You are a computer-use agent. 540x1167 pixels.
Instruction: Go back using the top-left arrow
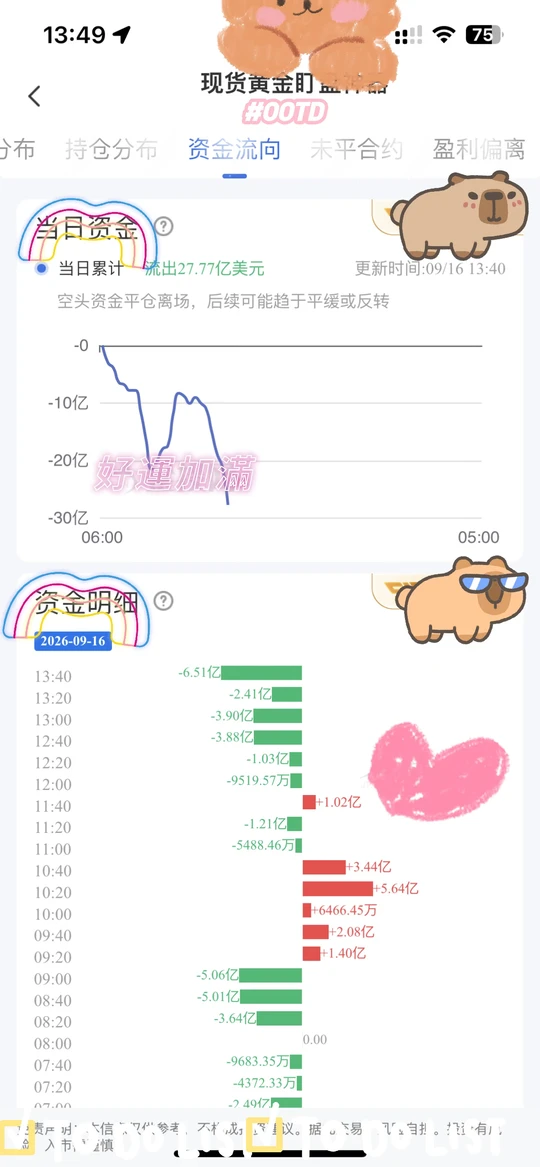(34, 95)
